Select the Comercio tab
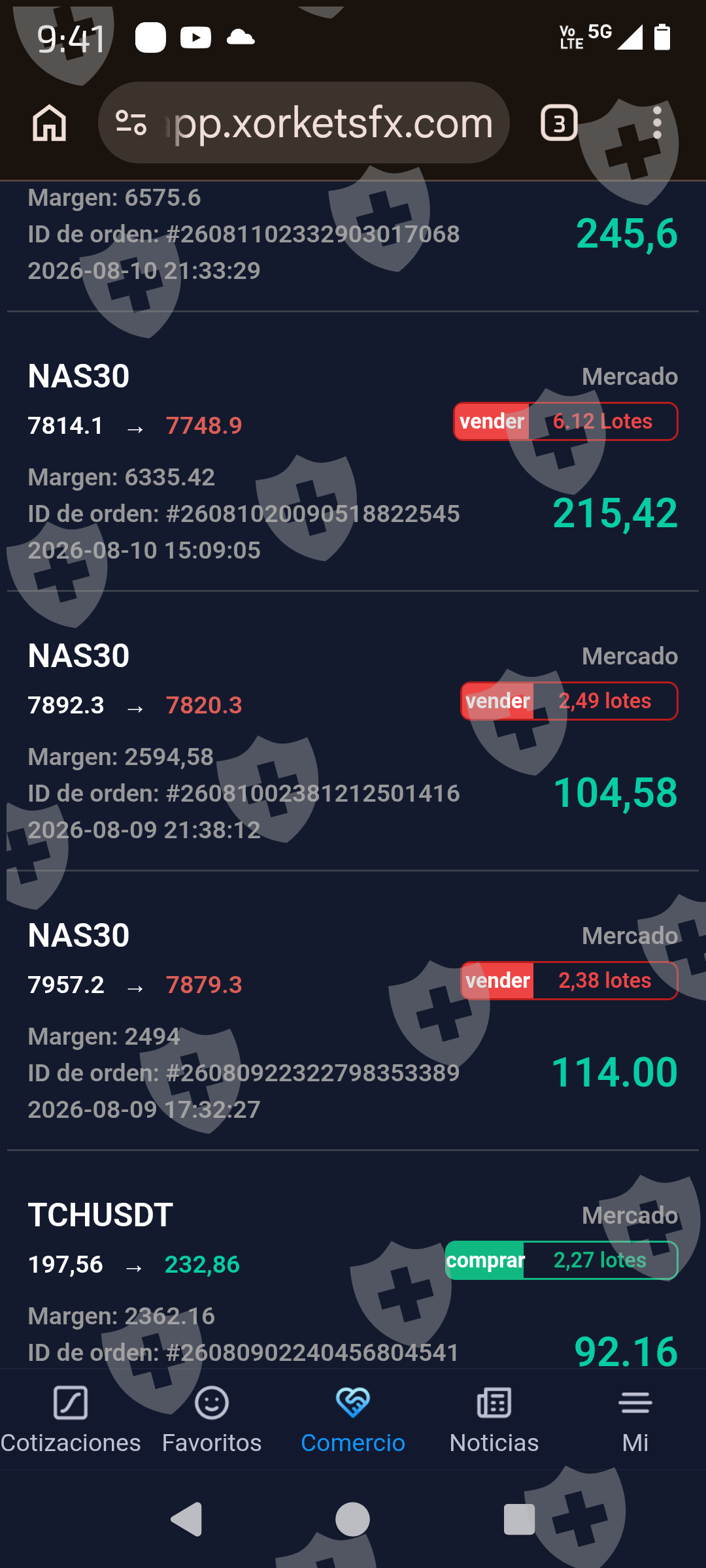This screenshot has width=706, height=1568. tap(353, 1419)
